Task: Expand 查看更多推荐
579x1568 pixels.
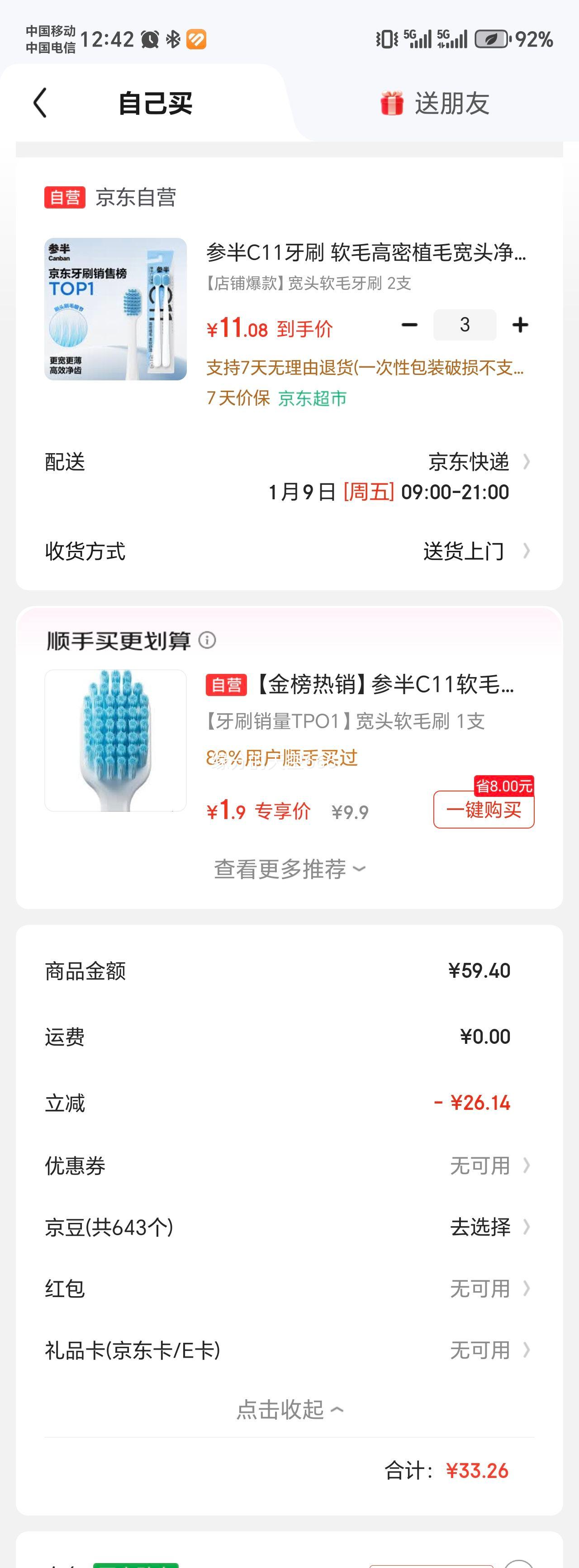Action: (289, 869)
